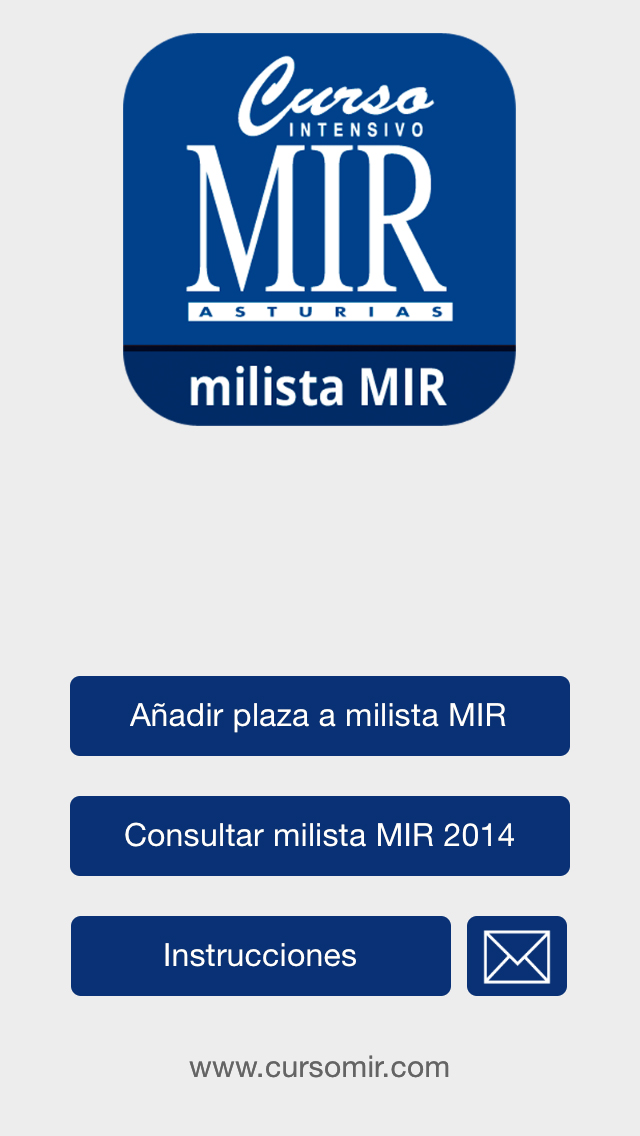Viewport: 640px width, 1136px height.
Task: Open the envelope mail button
Action: point(517,956)
